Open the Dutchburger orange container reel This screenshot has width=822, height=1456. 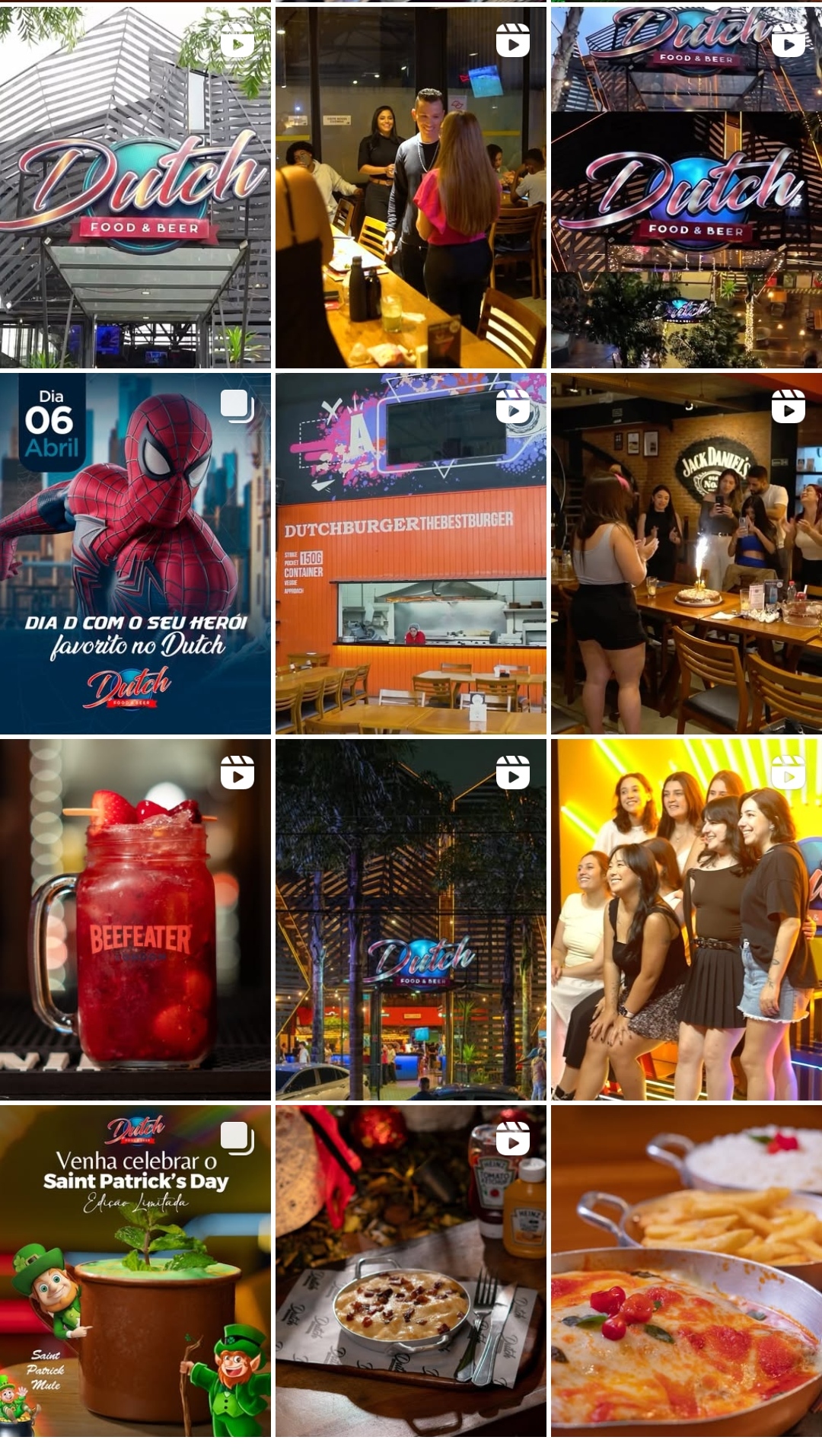tap(410, 553)
